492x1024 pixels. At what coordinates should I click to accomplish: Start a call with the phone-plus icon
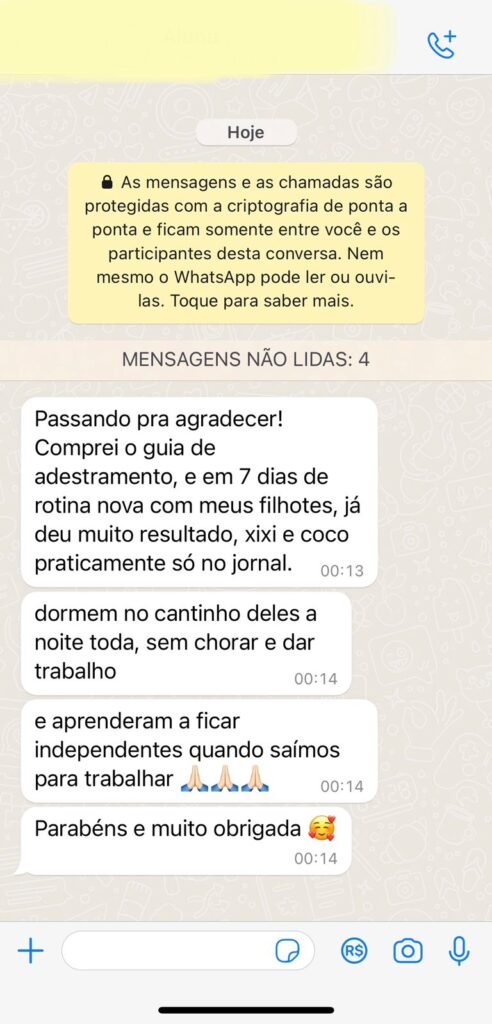442,44
